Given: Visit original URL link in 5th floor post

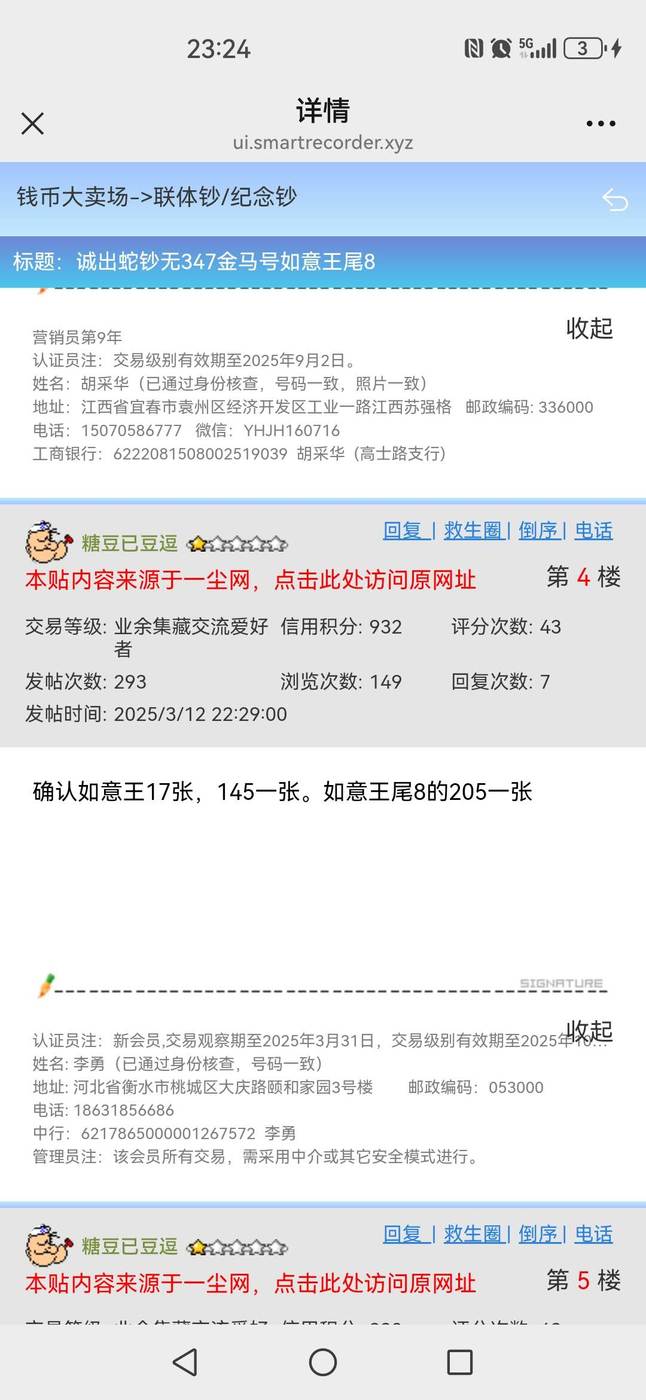Looking at the screenshot, I should (x=250, y=1283).
